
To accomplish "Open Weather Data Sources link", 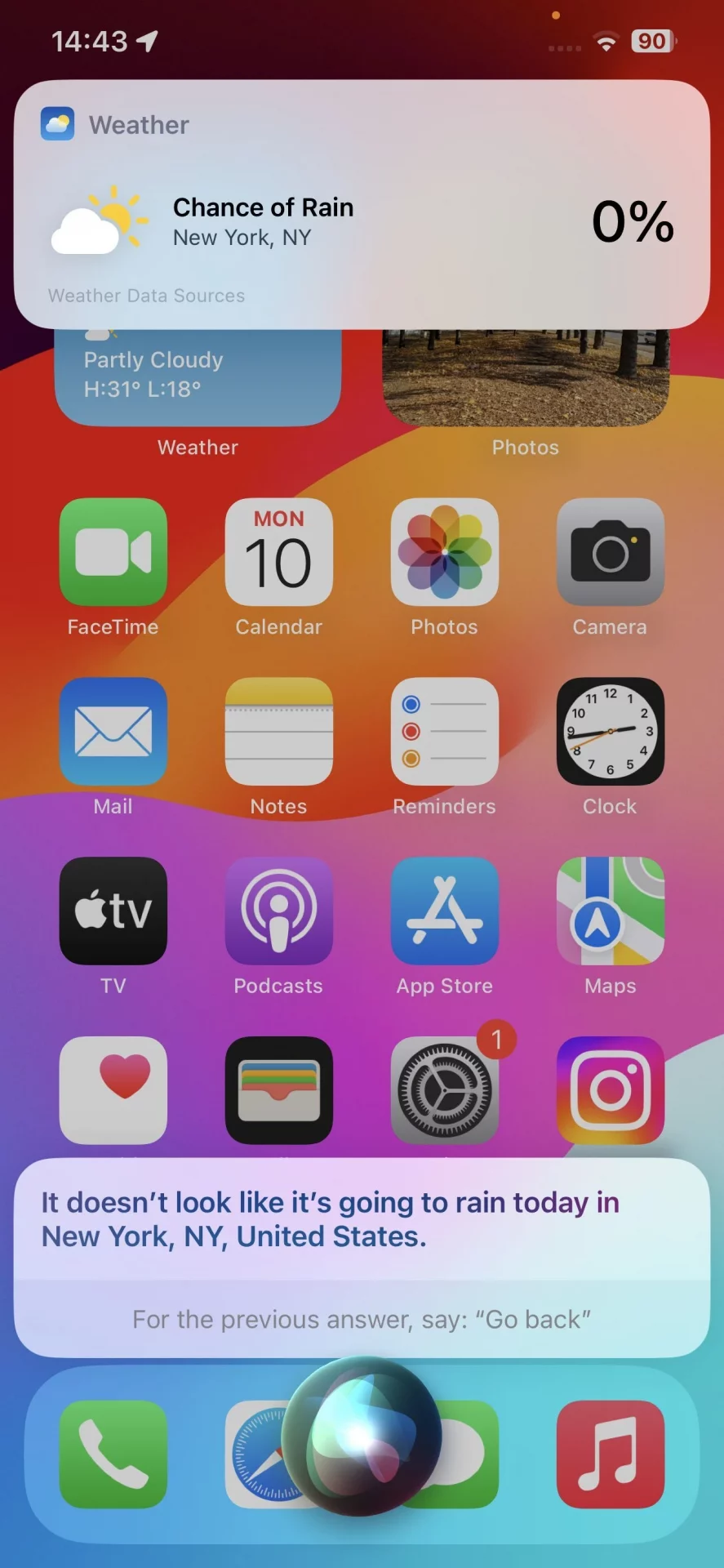I will (146, 296).
